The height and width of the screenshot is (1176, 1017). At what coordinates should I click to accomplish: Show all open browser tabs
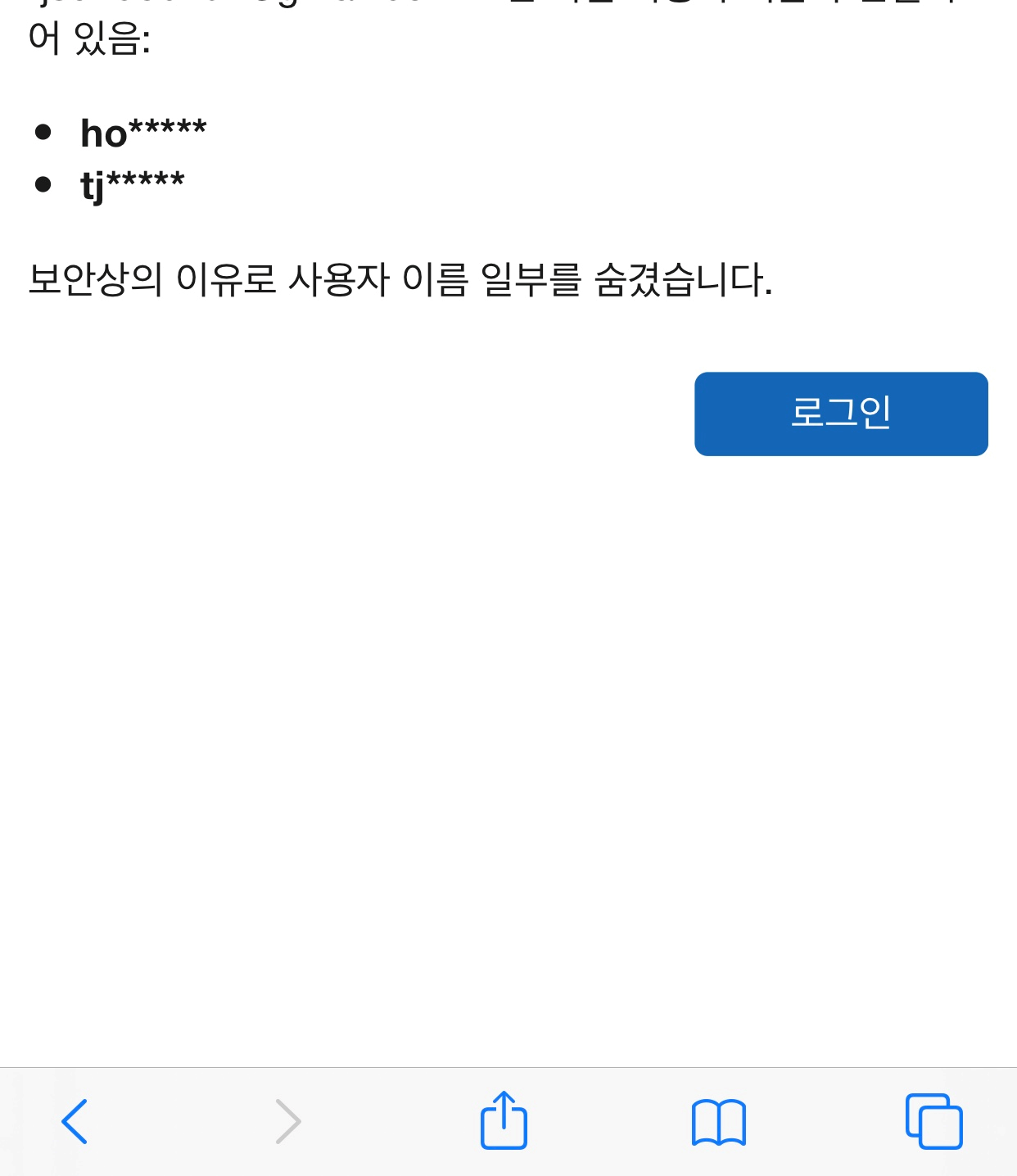933,1121
